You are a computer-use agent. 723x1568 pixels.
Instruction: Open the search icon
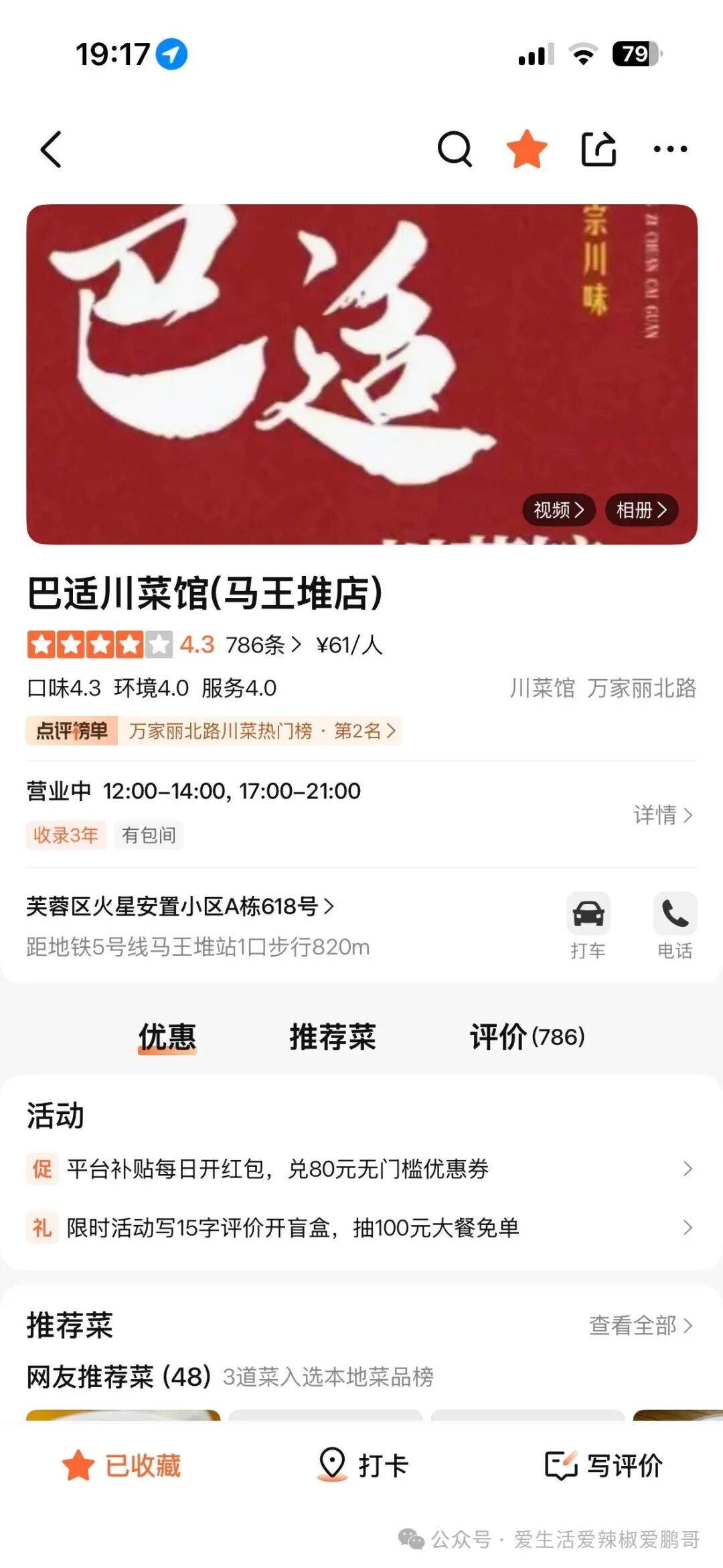click(x=455, y=149)
